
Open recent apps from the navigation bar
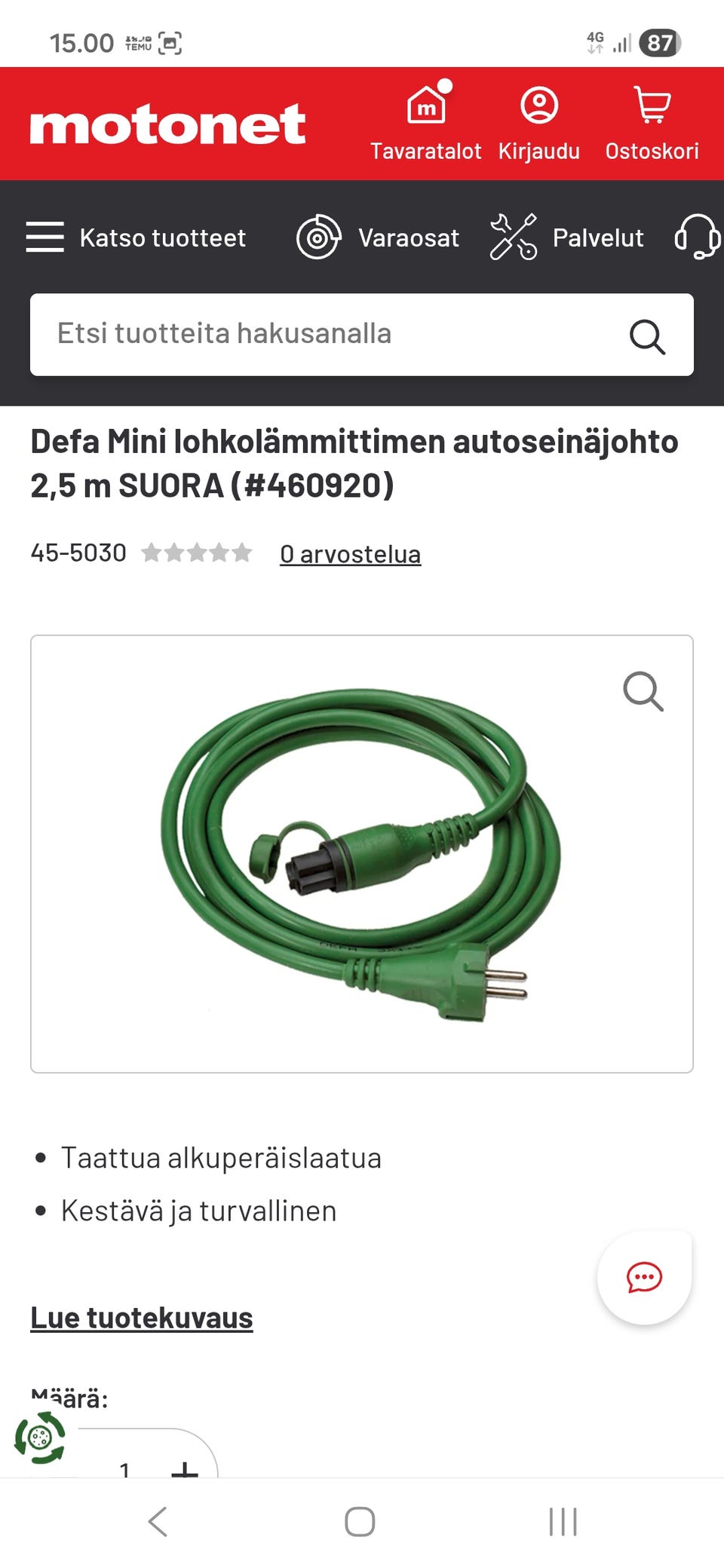coord(563,1521)
